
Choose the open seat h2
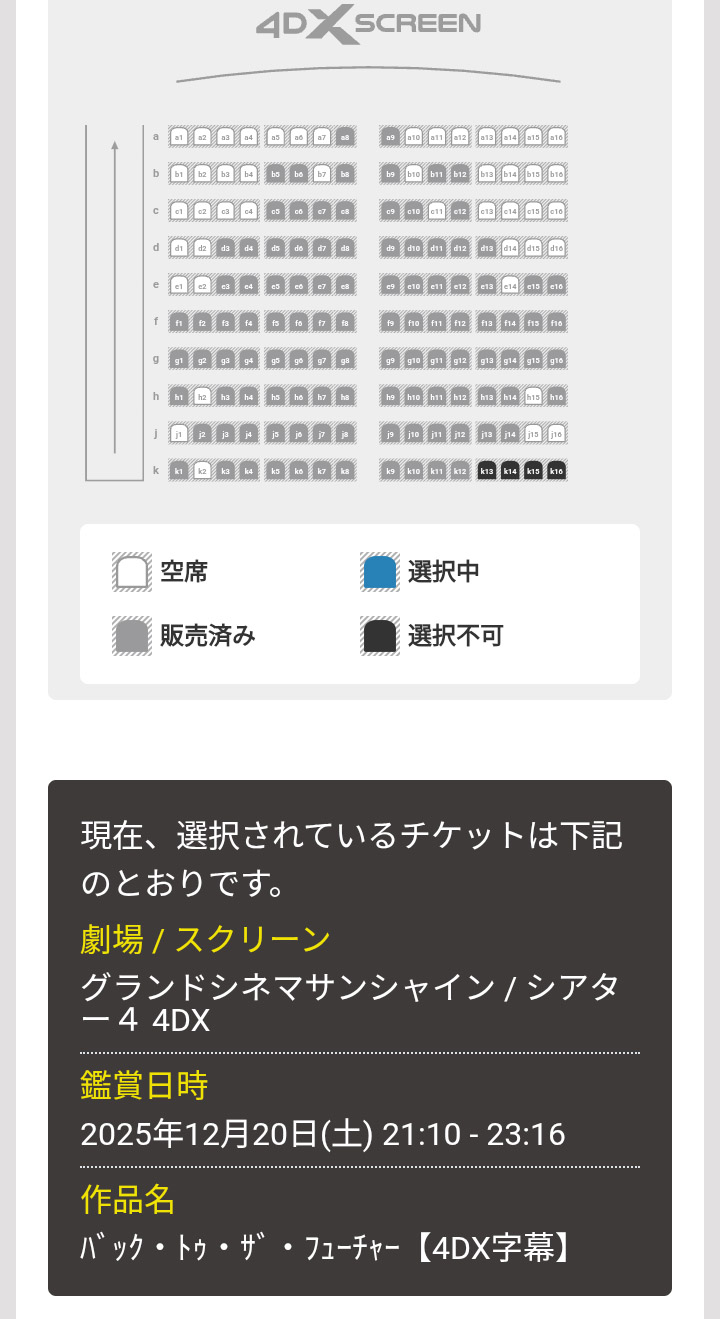[x=202, y=397]
